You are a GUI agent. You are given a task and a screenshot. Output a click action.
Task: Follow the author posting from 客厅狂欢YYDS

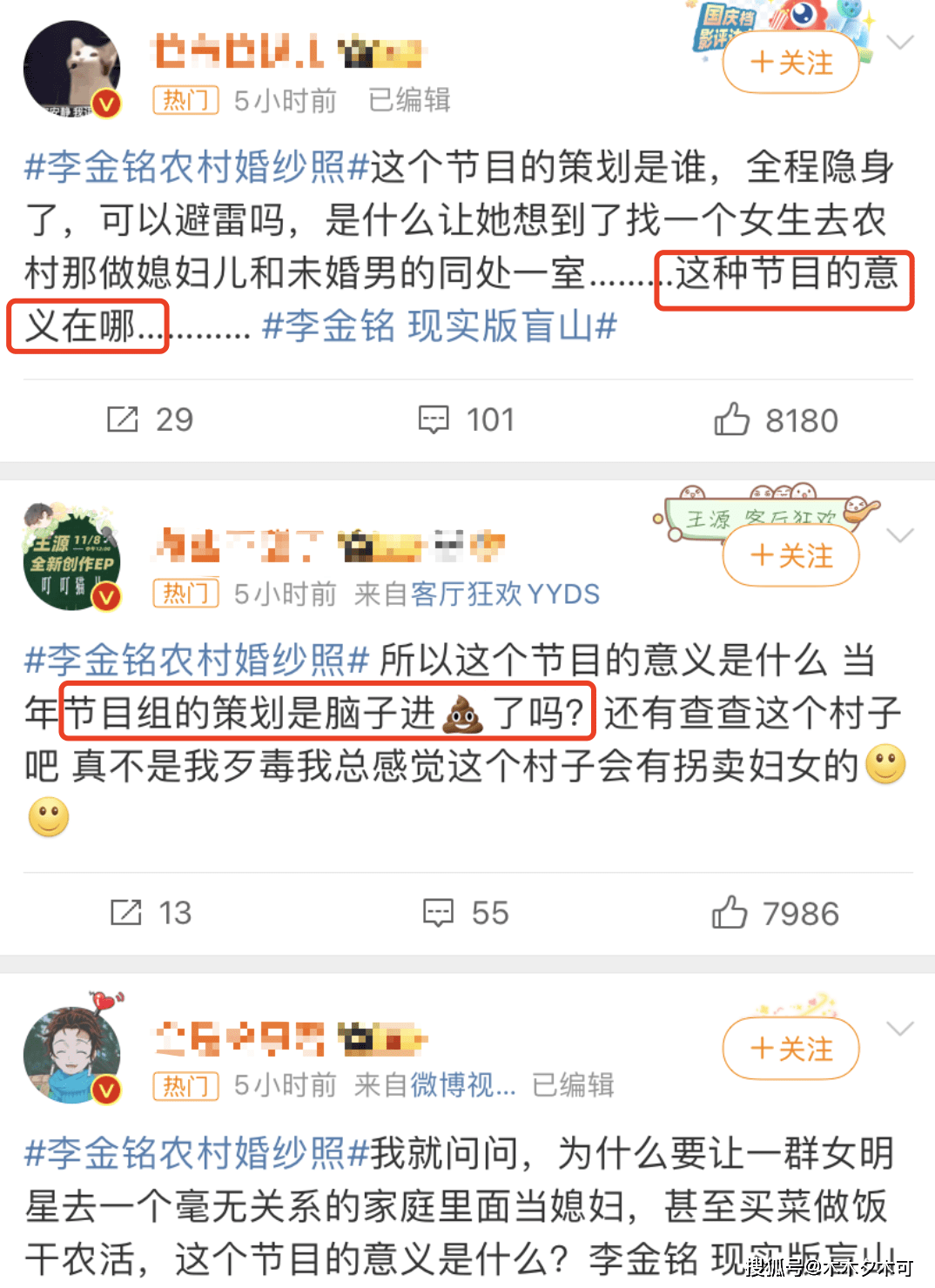(790, 555)
